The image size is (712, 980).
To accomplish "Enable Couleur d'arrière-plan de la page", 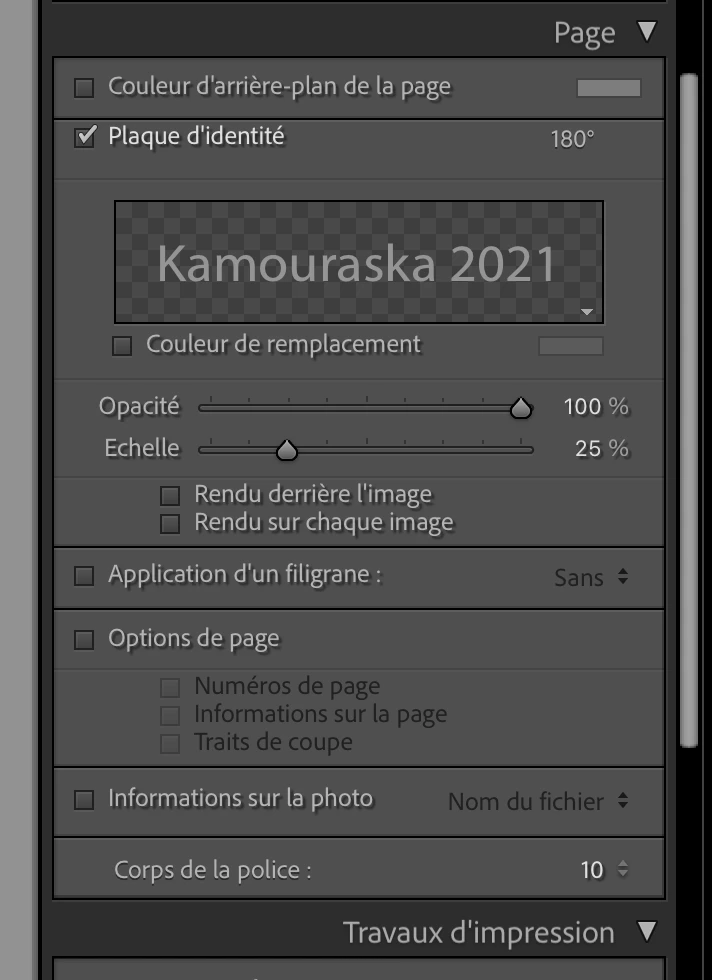I will (x=85, y=88).
